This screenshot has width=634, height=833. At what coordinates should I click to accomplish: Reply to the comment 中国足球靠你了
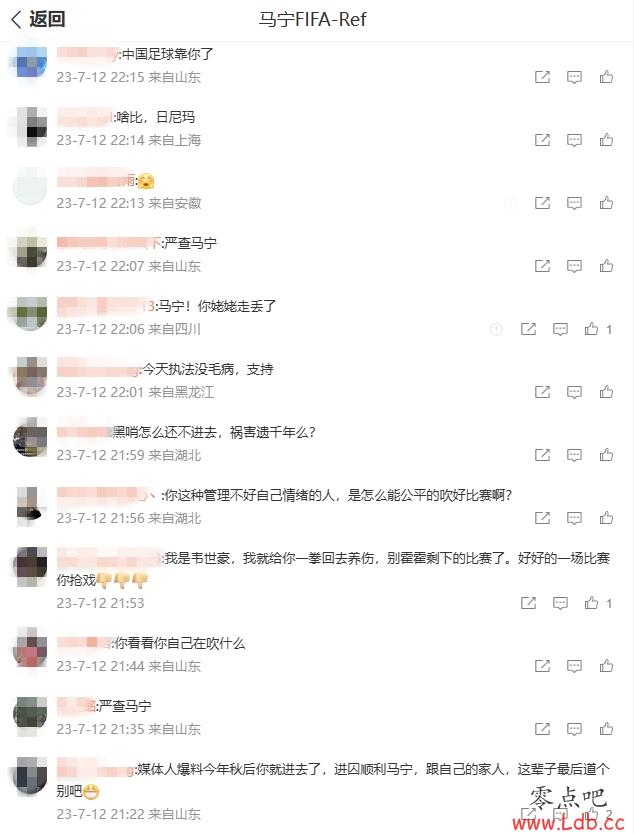pyautogui.click(x=574, y=77)
